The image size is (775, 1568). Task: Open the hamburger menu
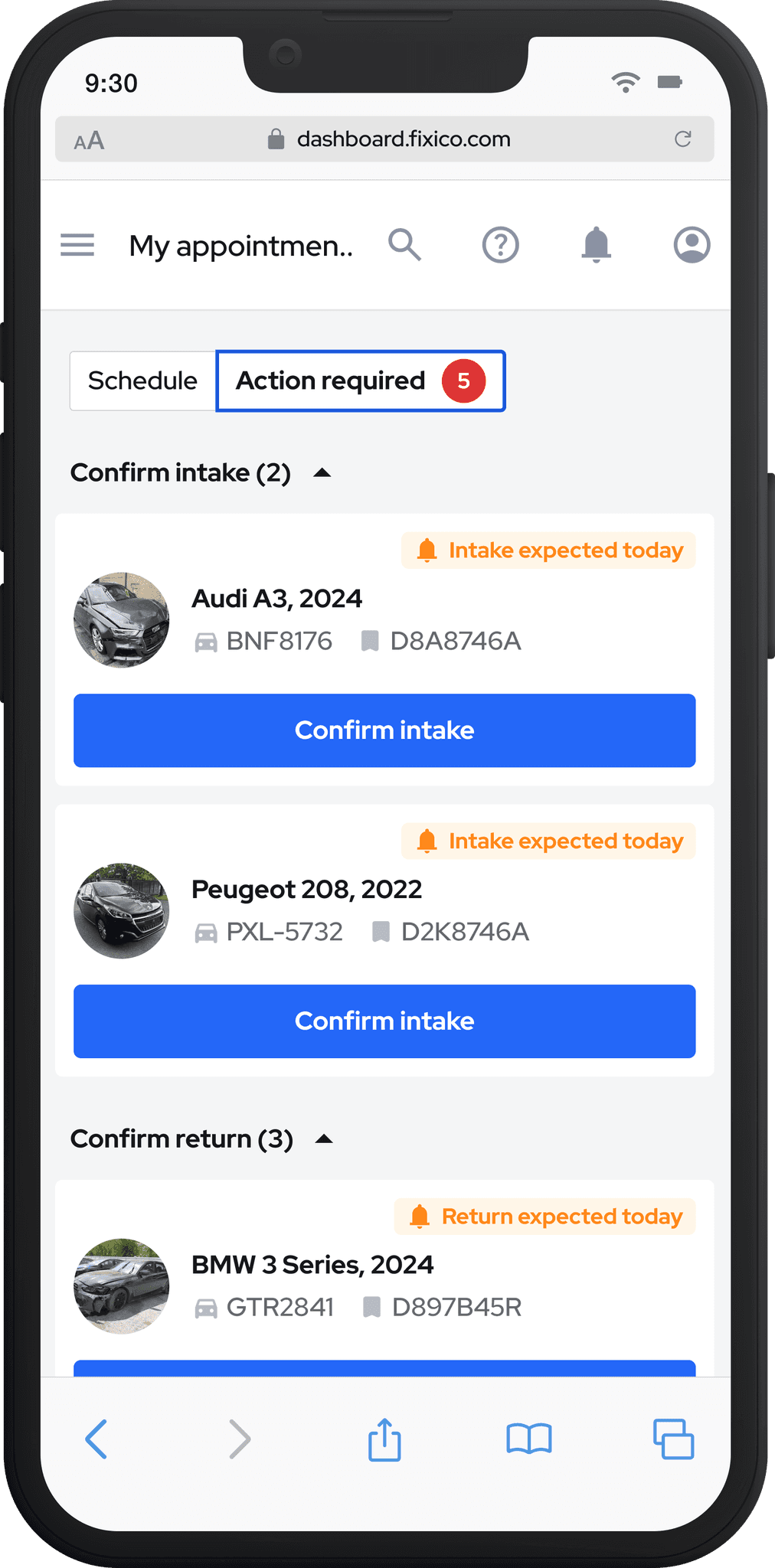(x=77, y=245)
